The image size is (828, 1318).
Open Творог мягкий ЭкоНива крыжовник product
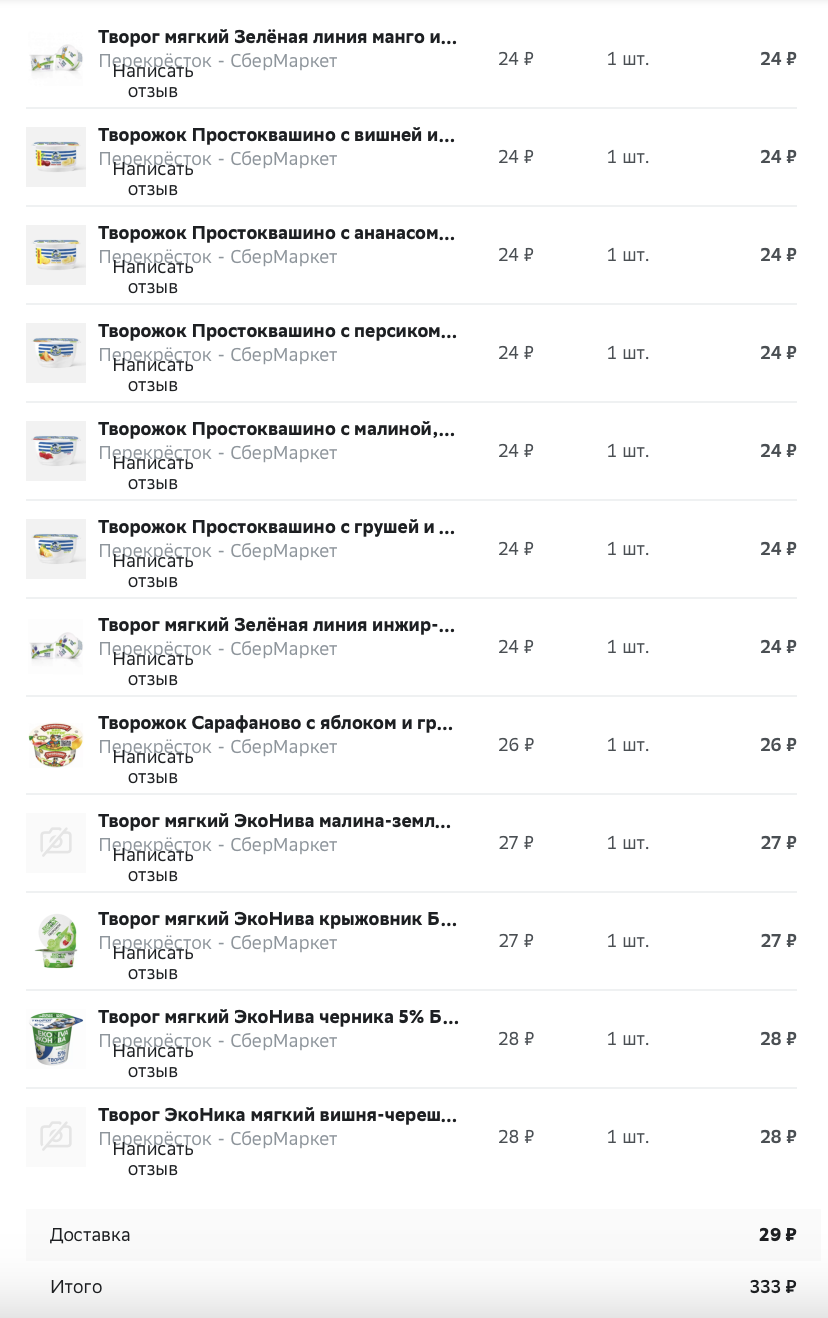click(277, 919)
